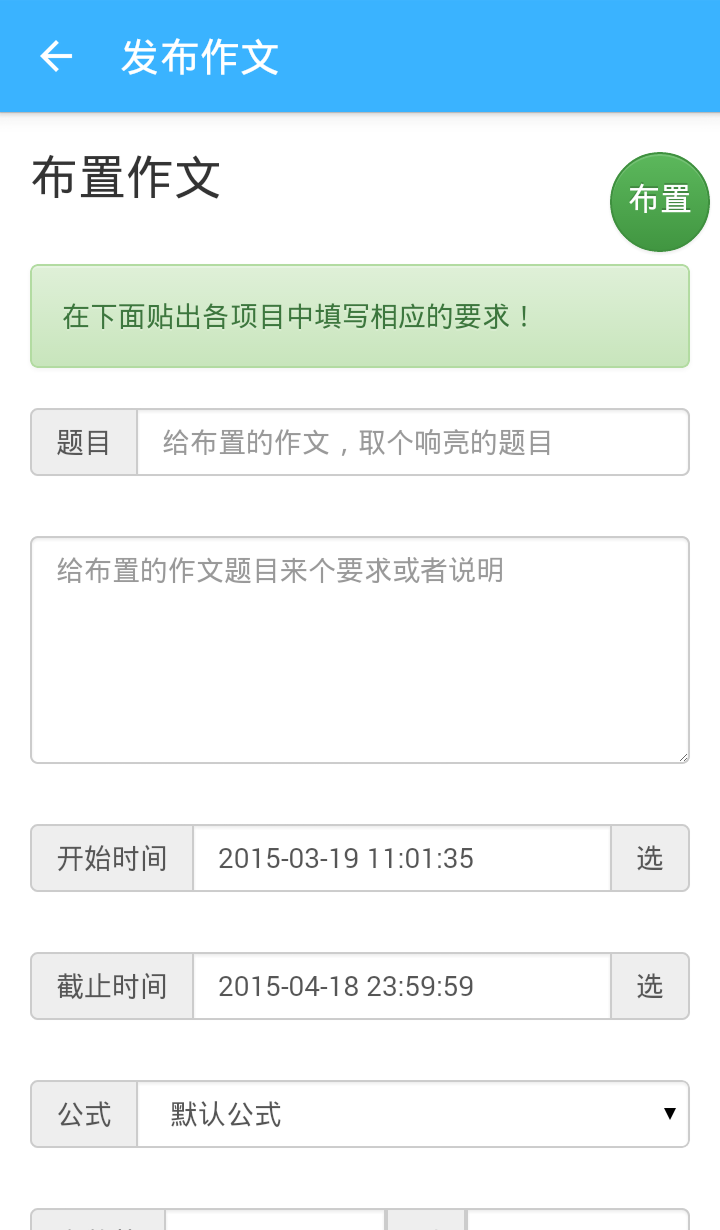
Task: Focus the 题目 title input field
Action: [412, 442]
